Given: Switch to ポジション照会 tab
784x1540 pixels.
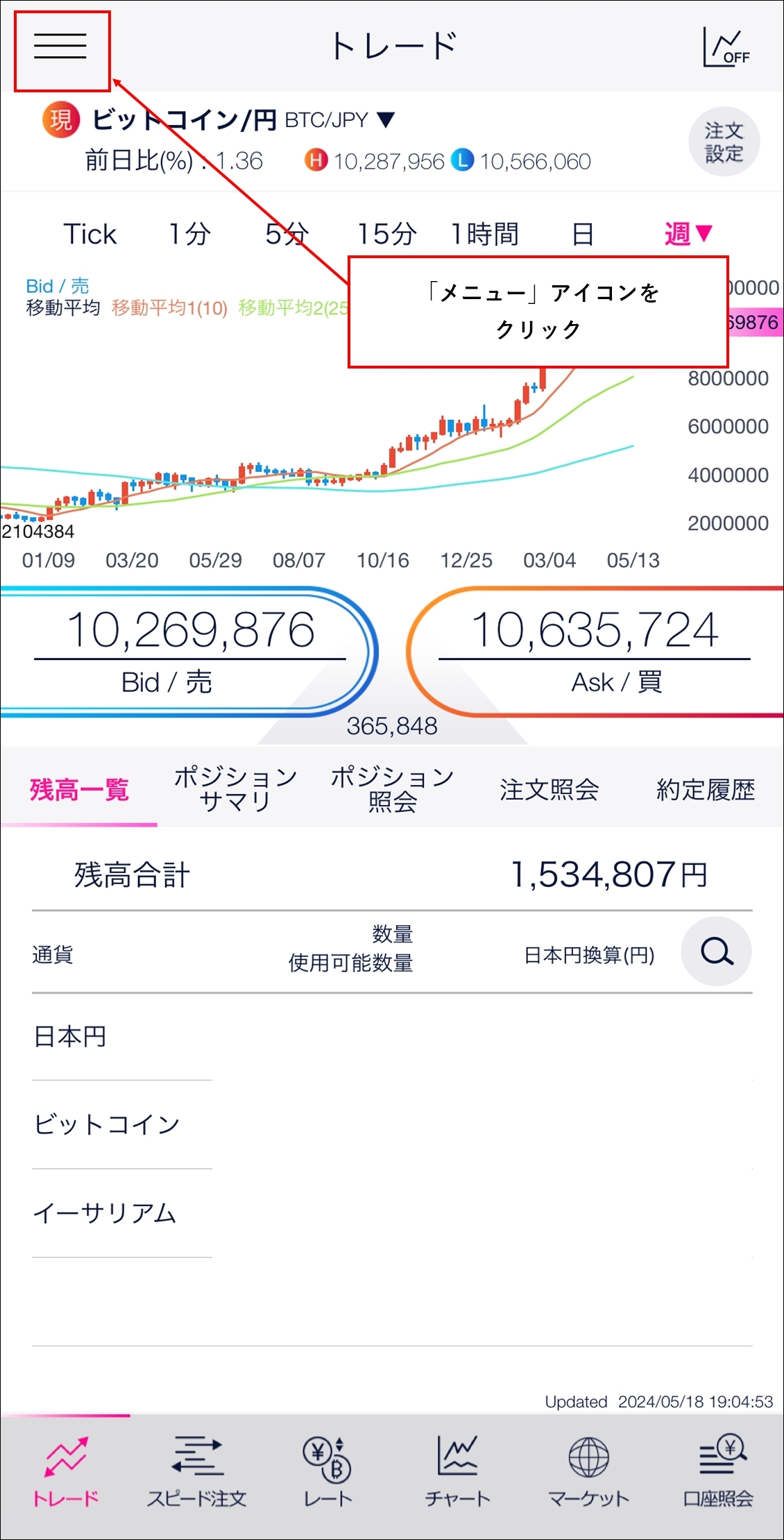Looking at the screenshot, I should click(x=392, y=788).
